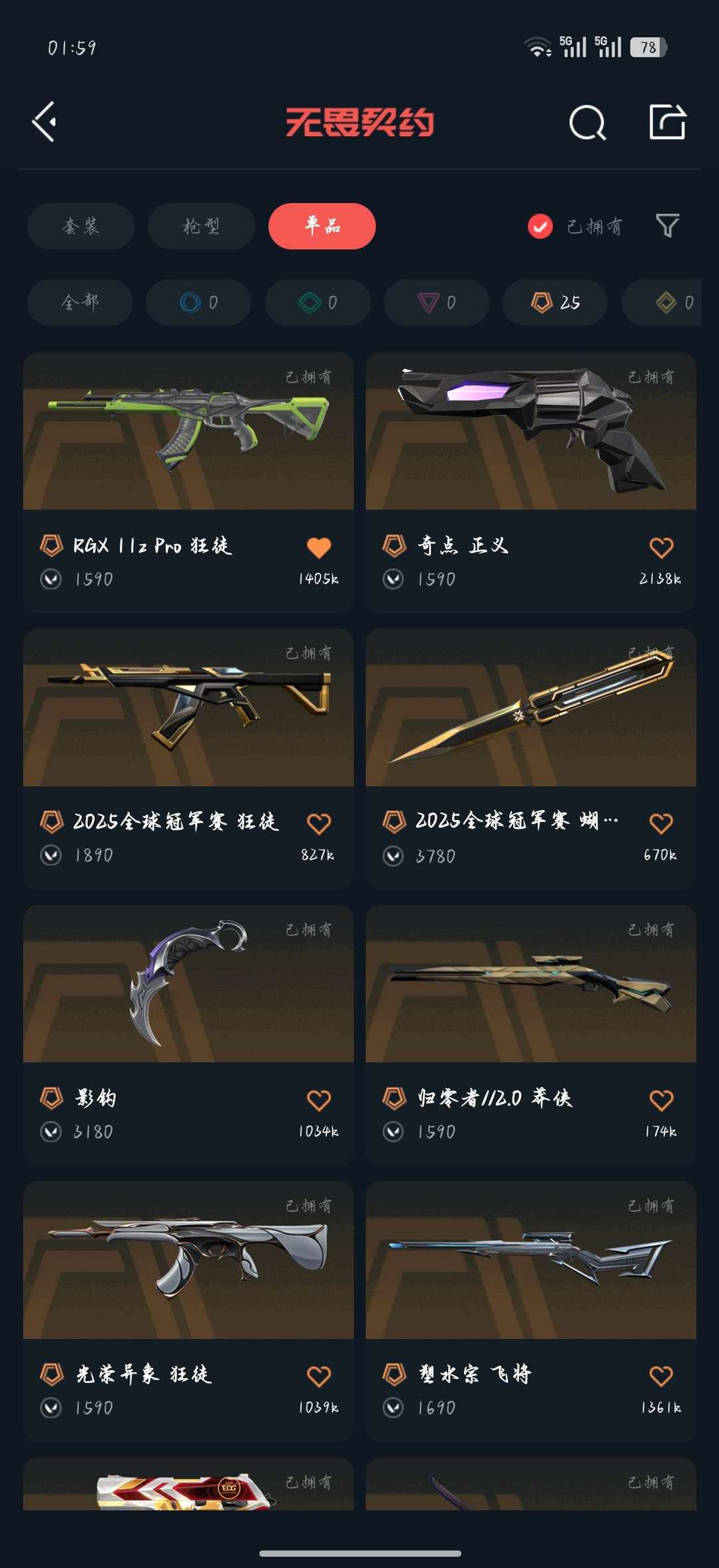Open the search icon

pos(587,123)
